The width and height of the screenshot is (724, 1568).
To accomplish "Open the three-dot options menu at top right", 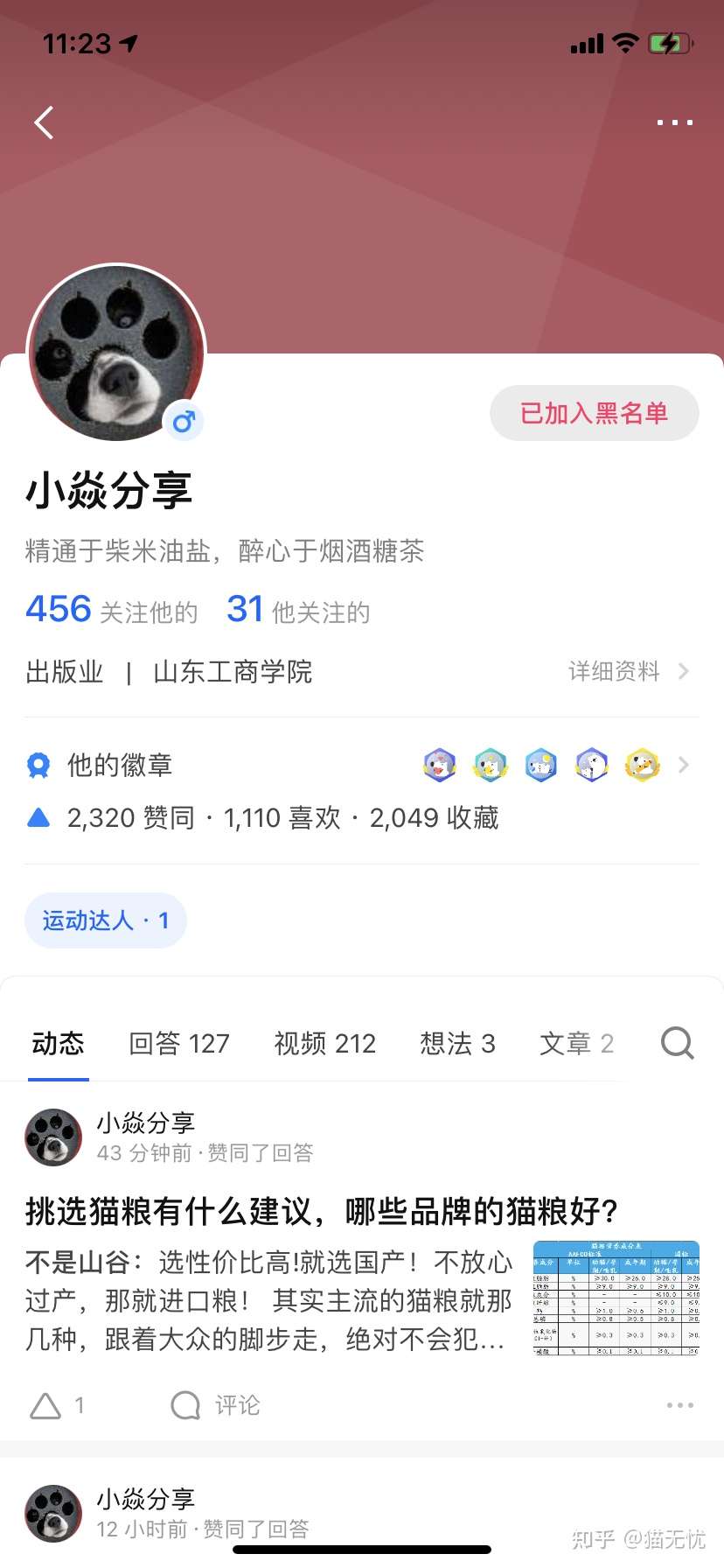I will pyautogui.click(x=674, y=122).
